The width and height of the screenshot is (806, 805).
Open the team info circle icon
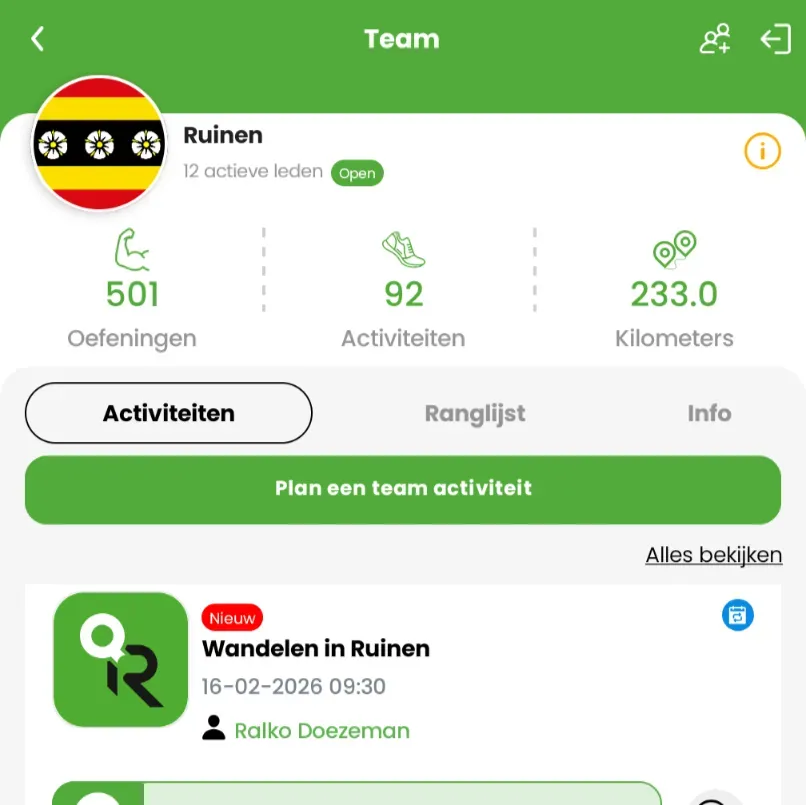coord(762,152)
